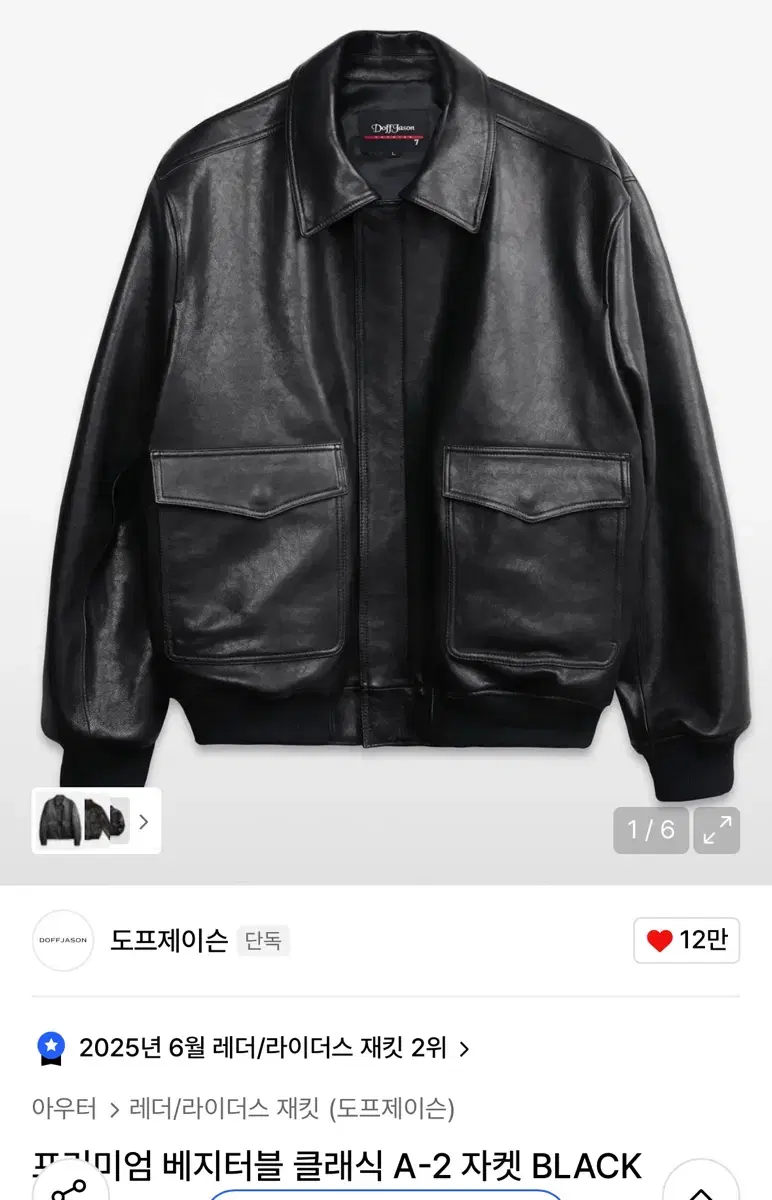Click the 도프제이슨 seller name
The height and width of the screenshot is (1200, 772).
[x=170, y=941]
